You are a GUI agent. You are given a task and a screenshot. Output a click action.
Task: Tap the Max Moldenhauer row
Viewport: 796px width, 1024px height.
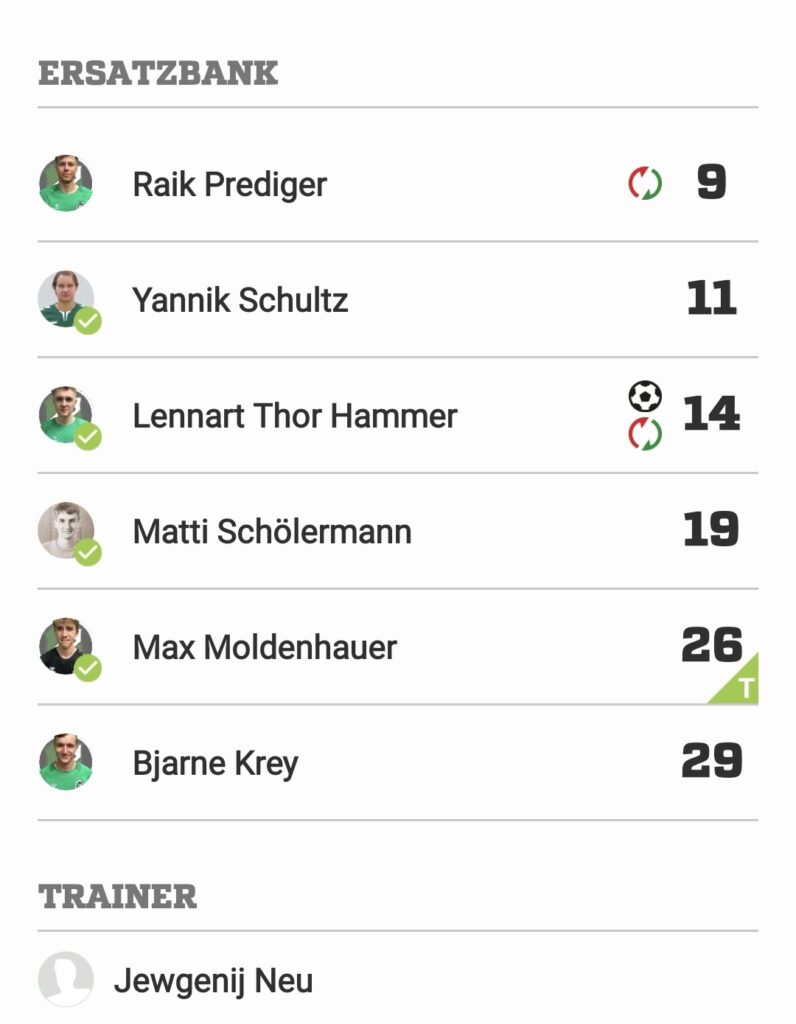(x=264, y=647)
